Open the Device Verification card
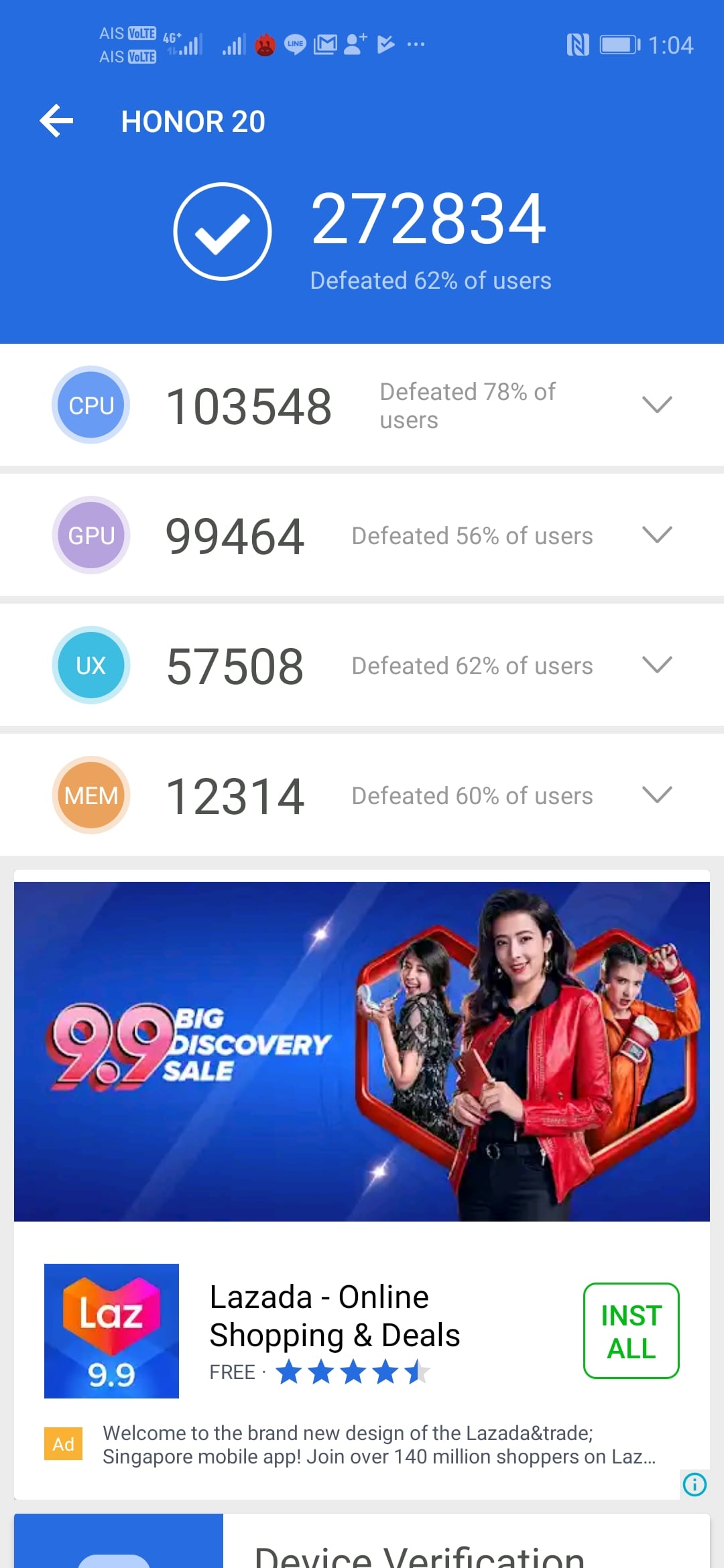 (x=418, y=1549)
